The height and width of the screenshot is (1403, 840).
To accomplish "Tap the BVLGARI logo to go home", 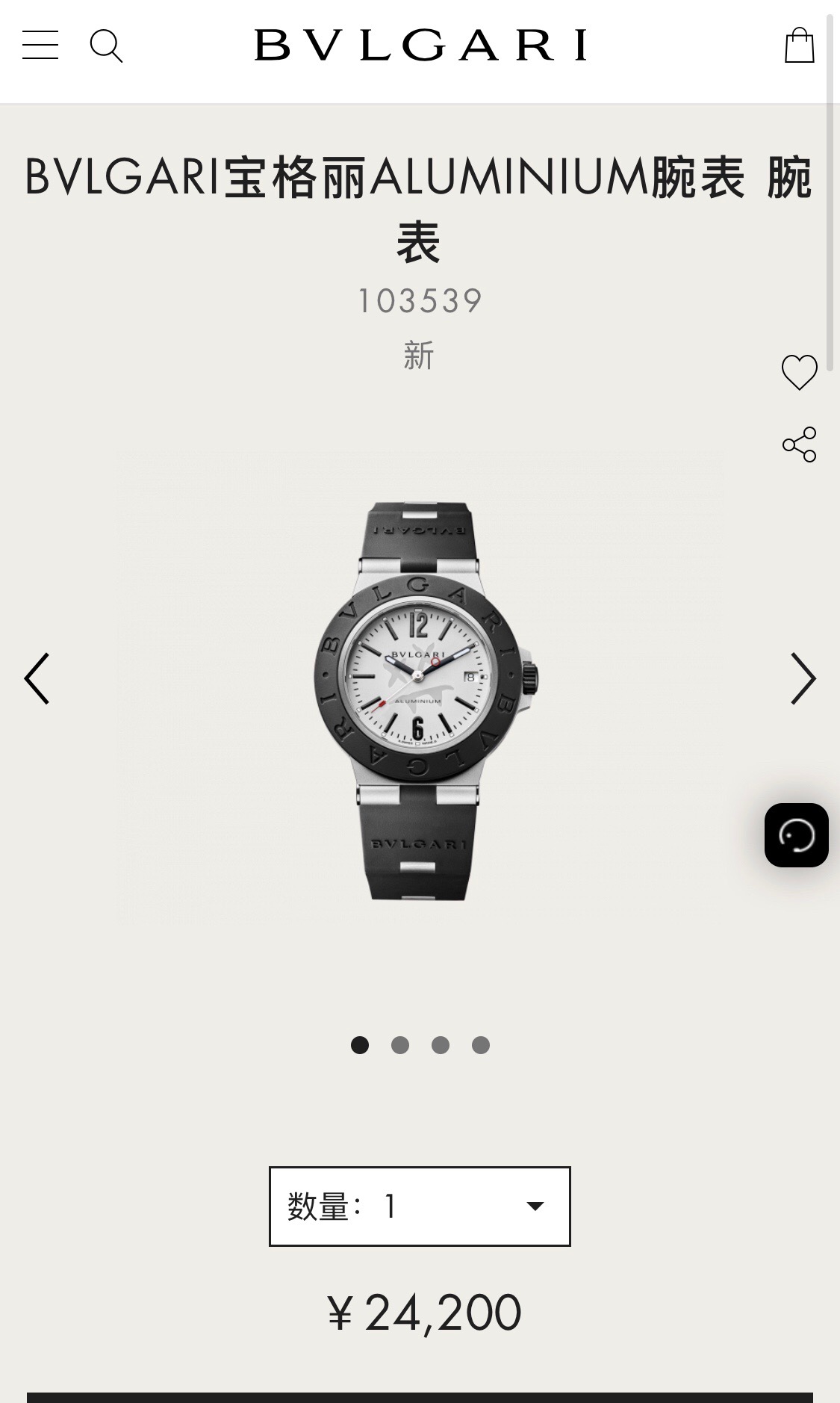I will tap(420, 46).
